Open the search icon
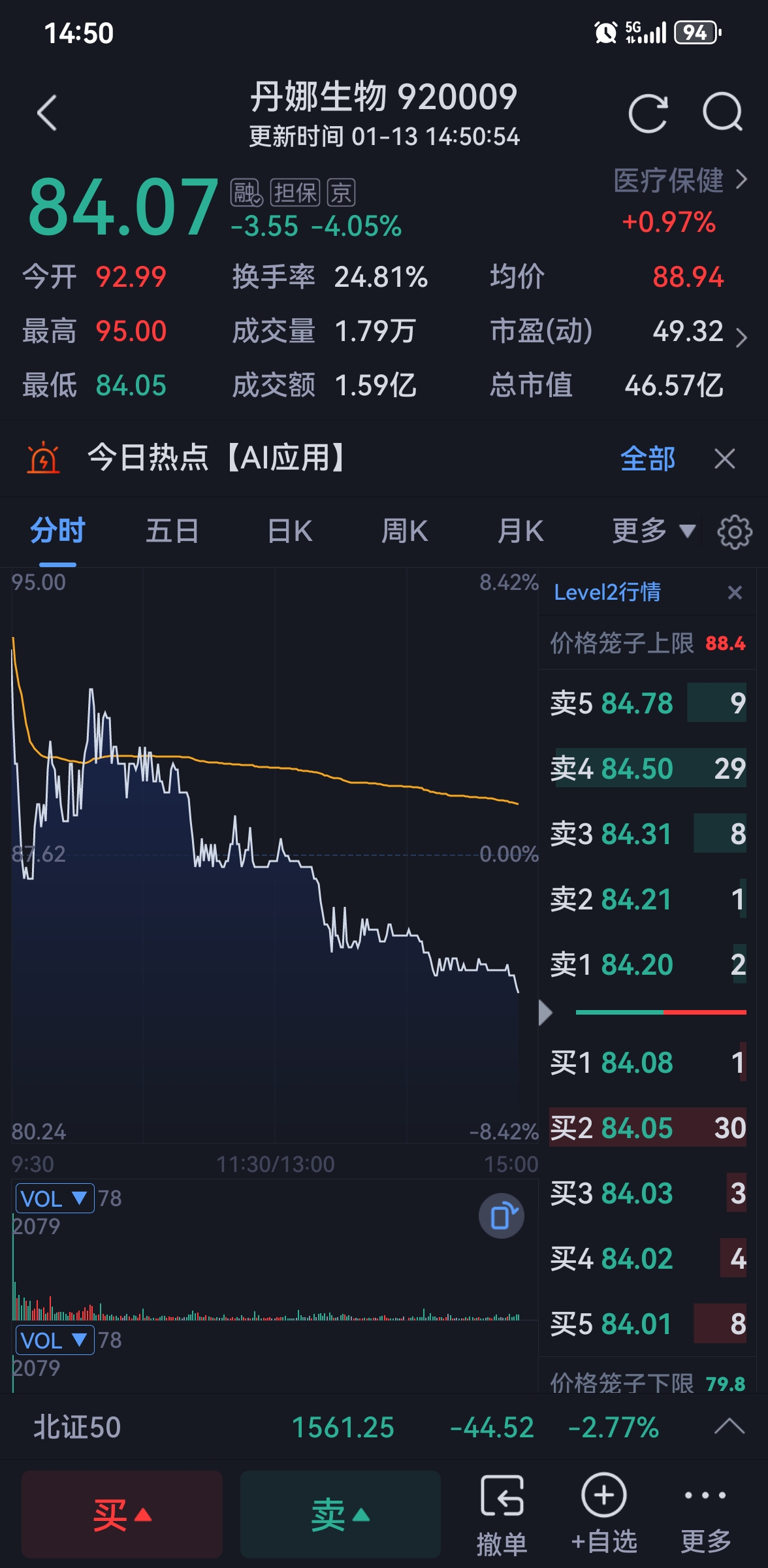This screenshot has height=1568, width=768. point(722,113)
